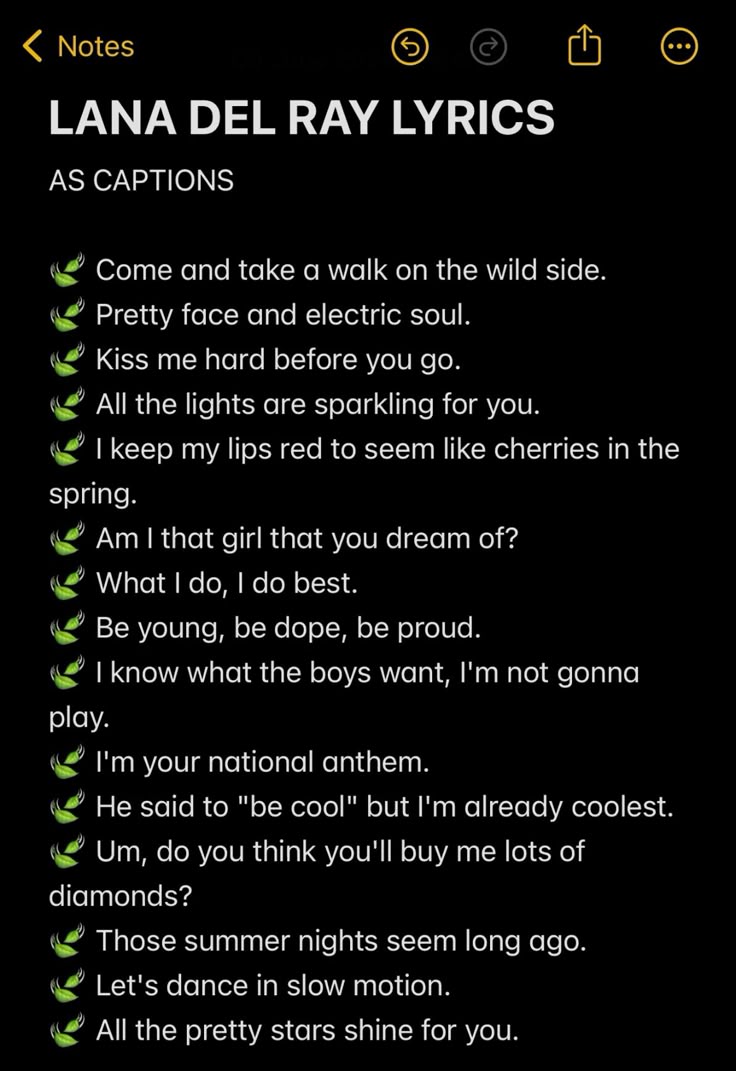
Task: Tap the leaf emoji beside 'Those summer nights'
Action: pos(66,940)
